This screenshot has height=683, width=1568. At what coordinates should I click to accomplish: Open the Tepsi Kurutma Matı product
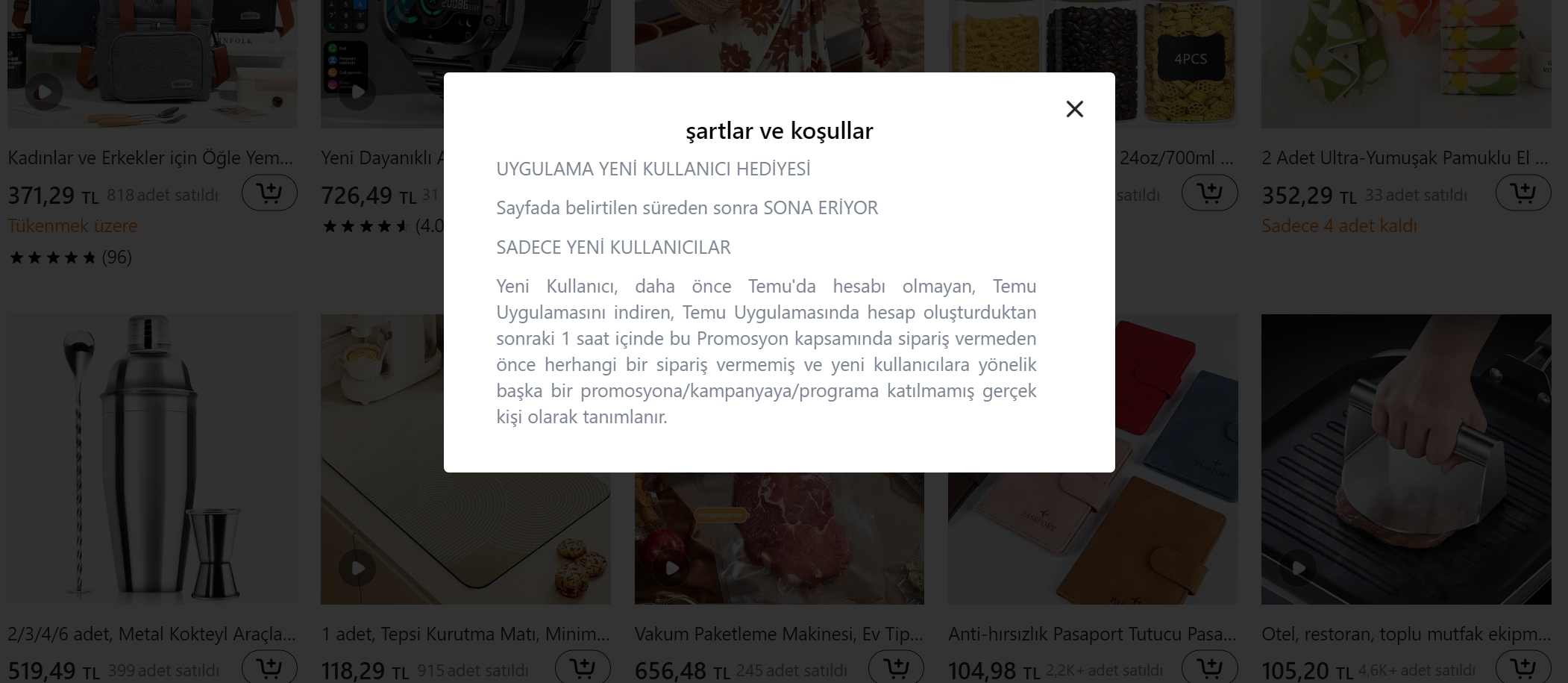[465, 634]
